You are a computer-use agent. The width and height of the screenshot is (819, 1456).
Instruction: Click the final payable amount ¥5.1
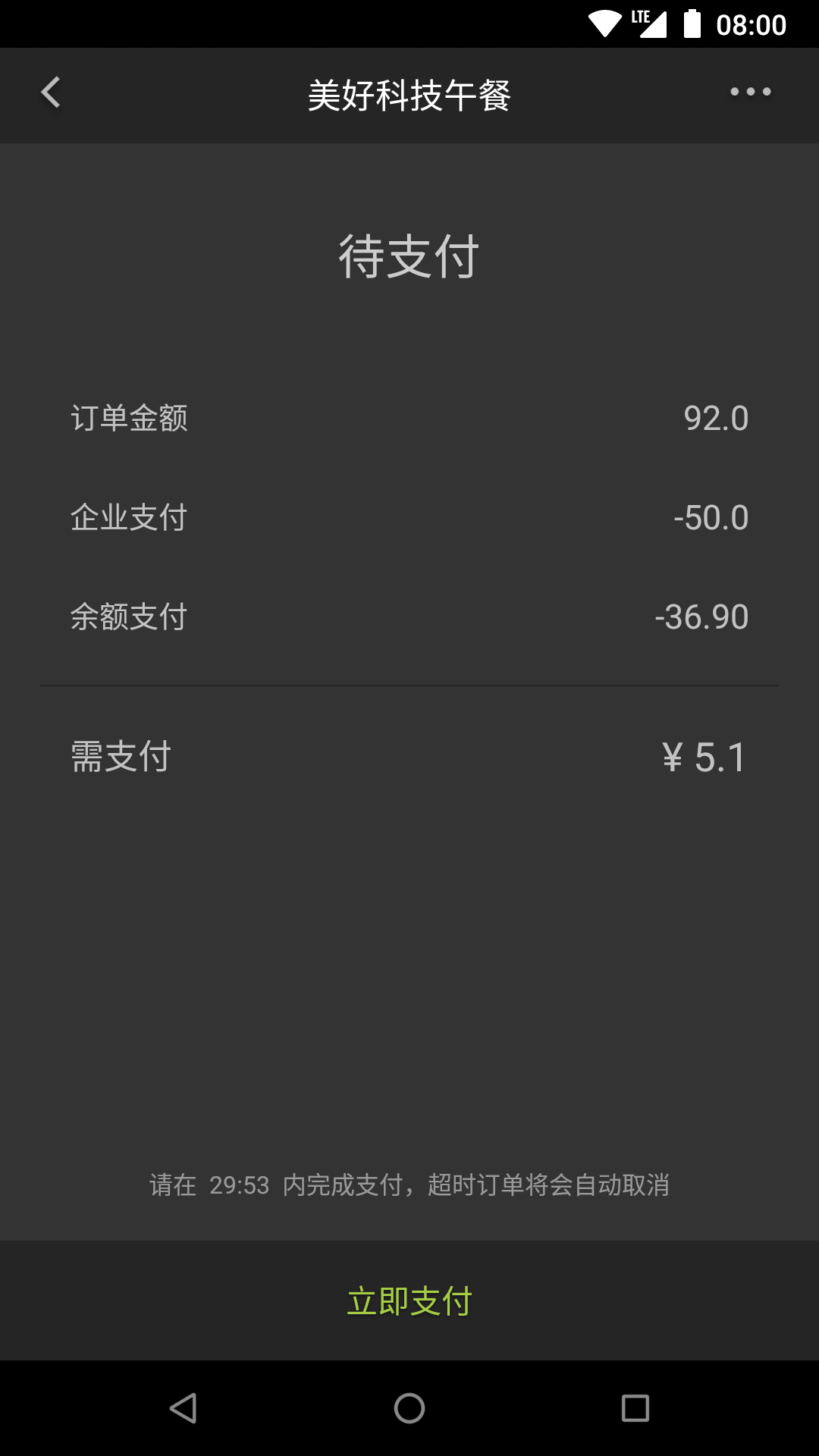[701, 756]
